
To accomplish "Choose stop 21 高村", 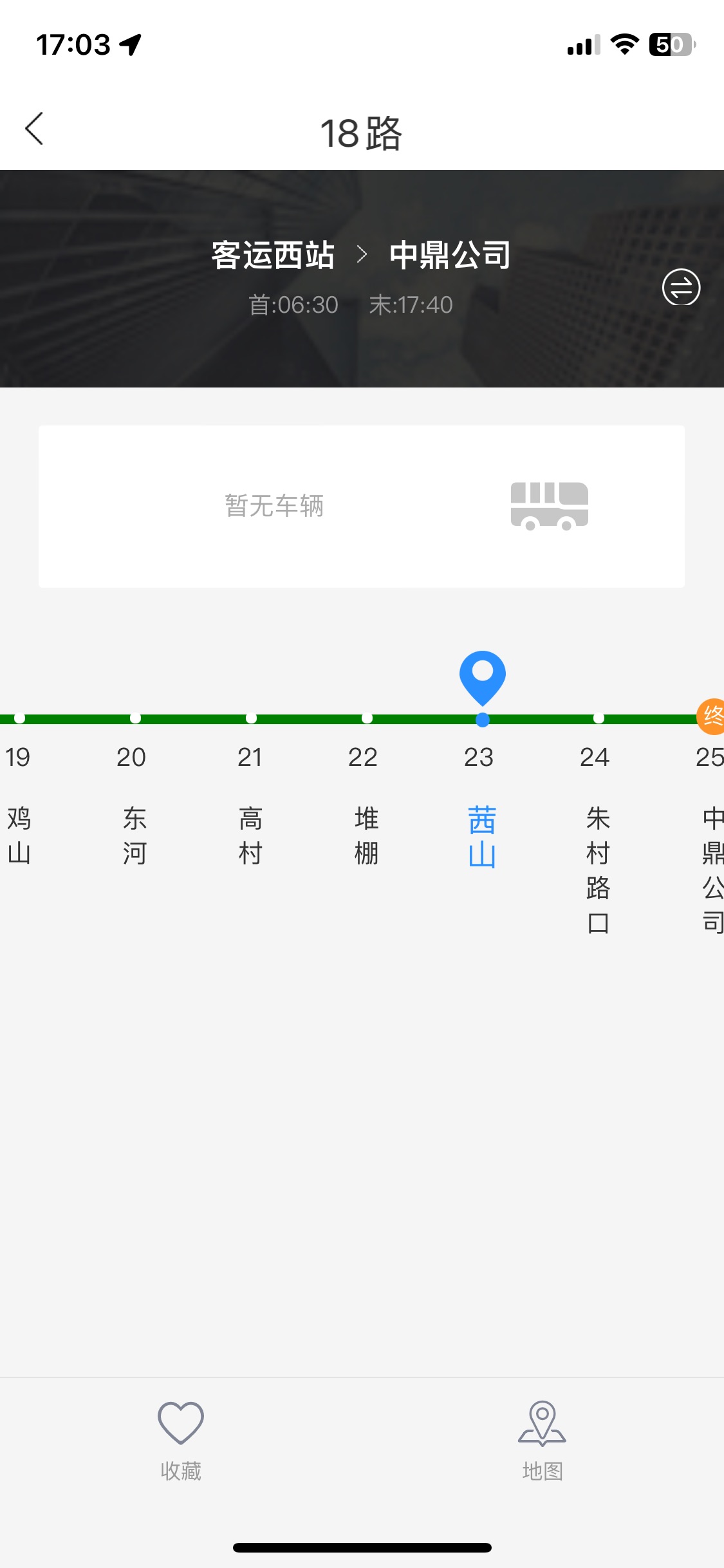I will point(250,834).
